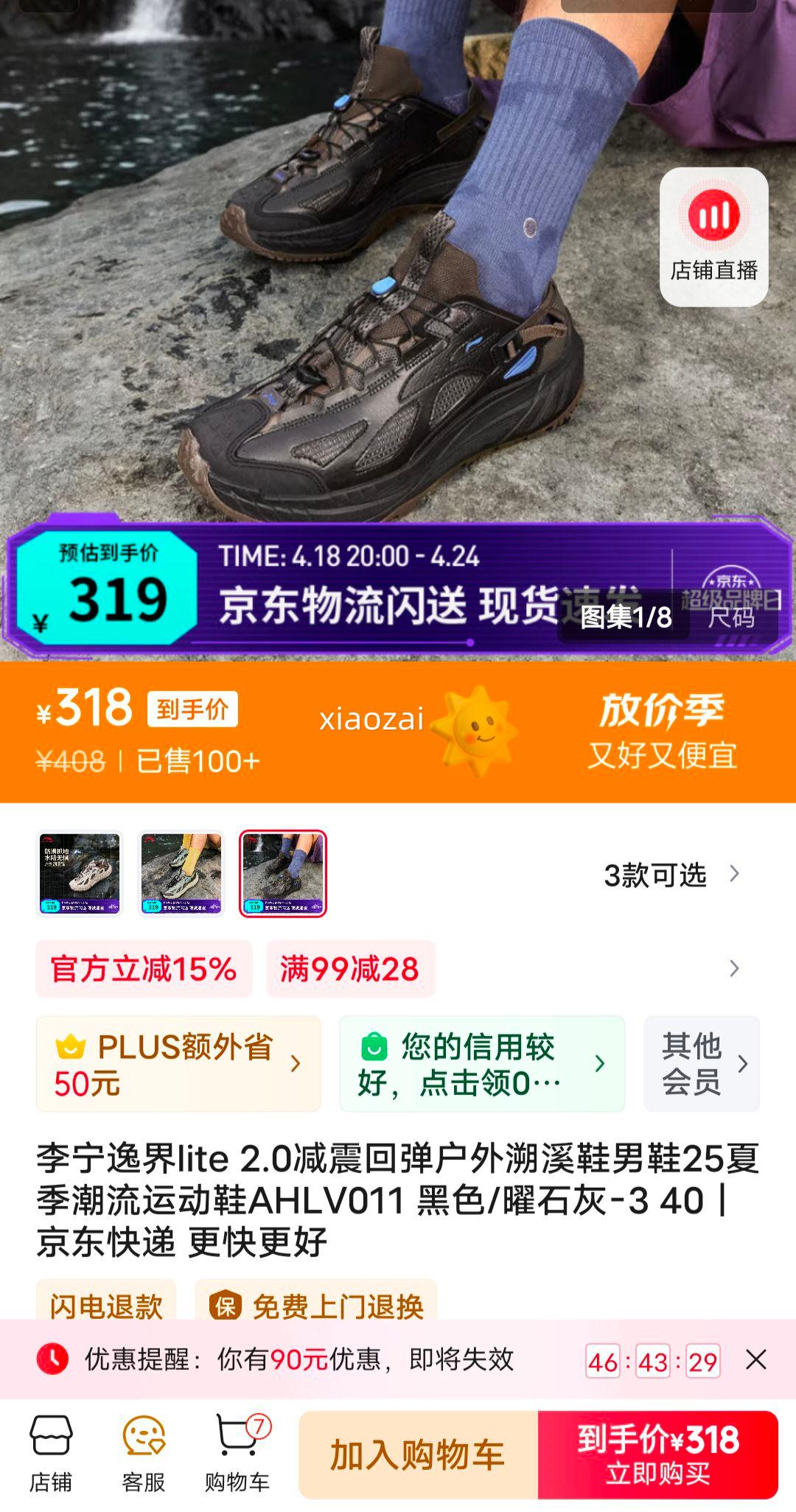Image resolution: width=796 pixels, height=1512 pixels.
Task: Select the second green shoe variant
Action: (181, 873)
